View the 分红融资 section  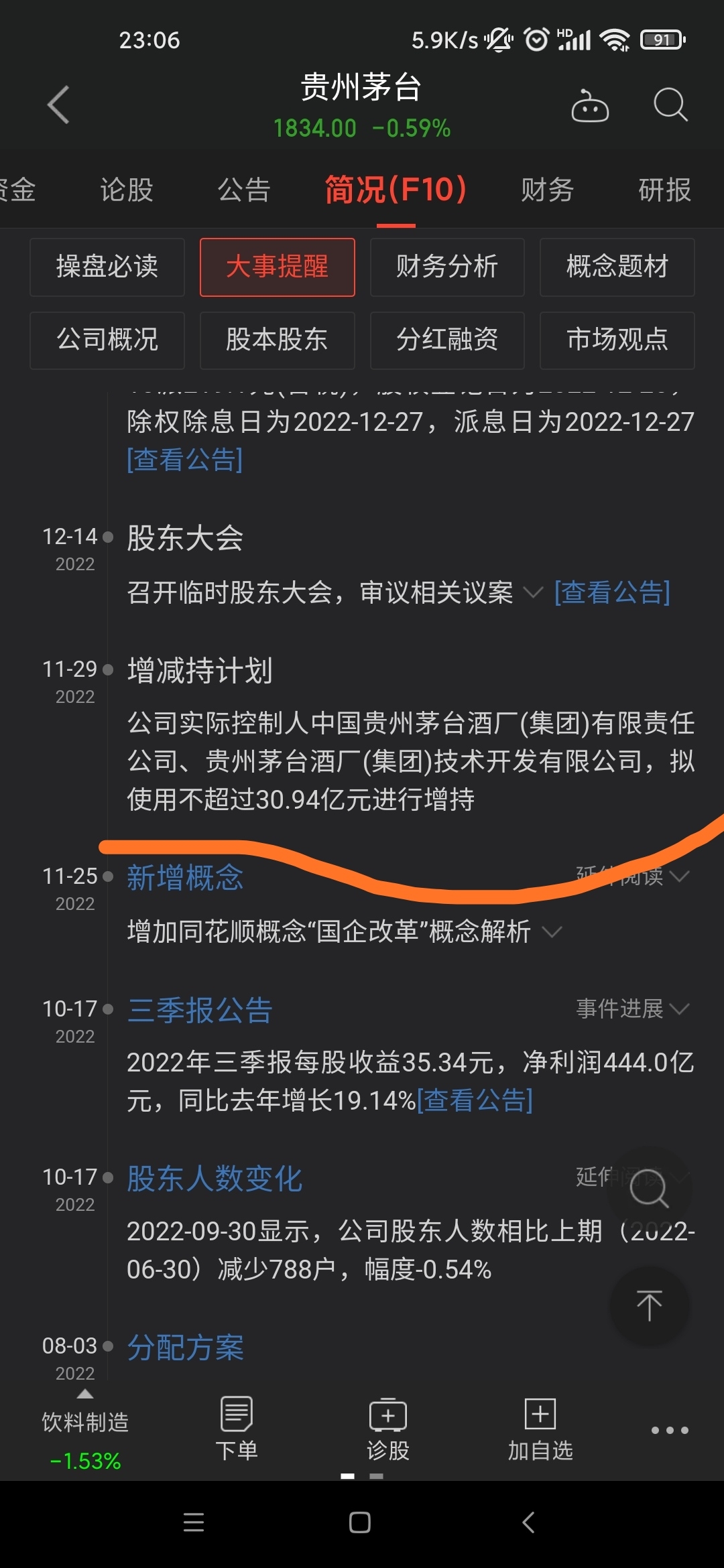click(x=447, y=340)
